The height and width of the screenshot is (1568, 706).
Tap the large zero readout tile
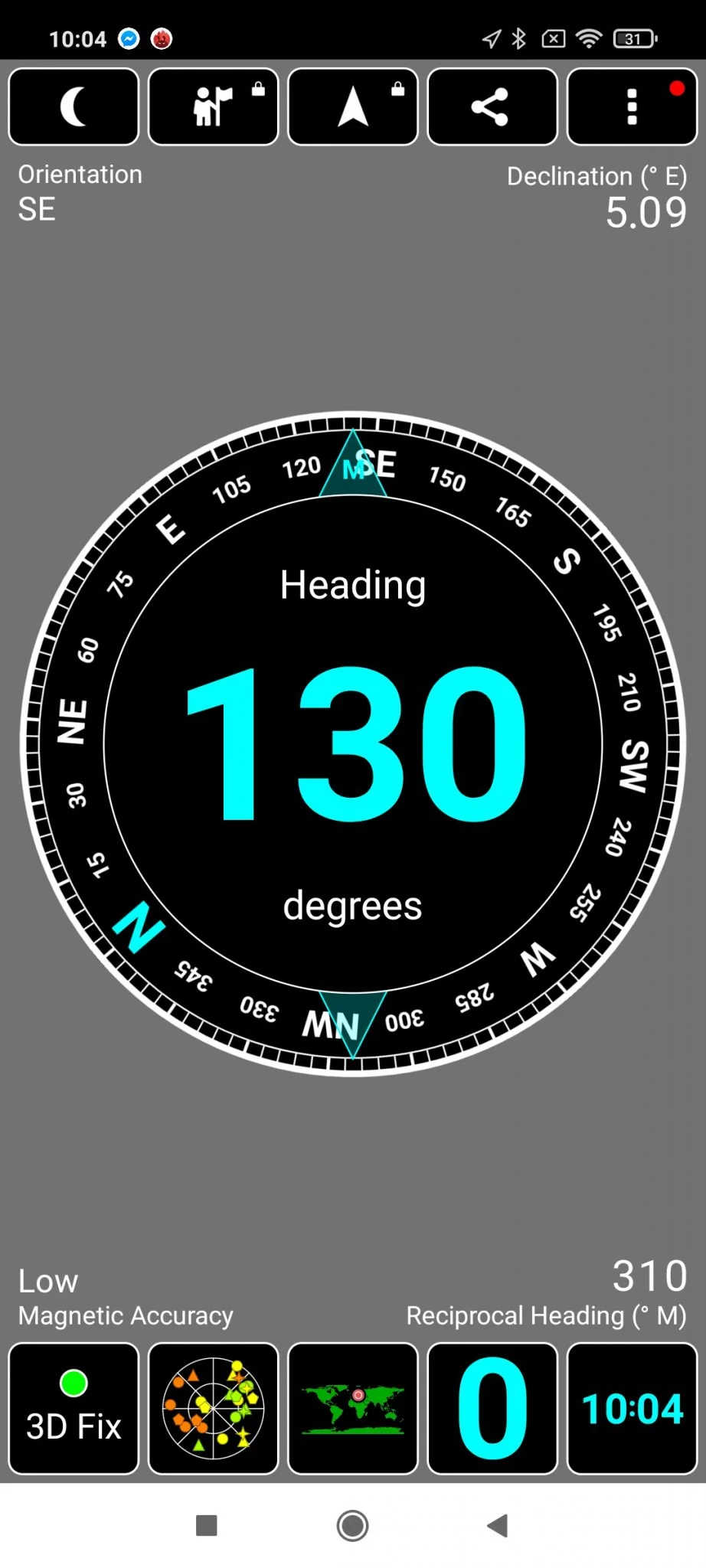click(492, 1407)
